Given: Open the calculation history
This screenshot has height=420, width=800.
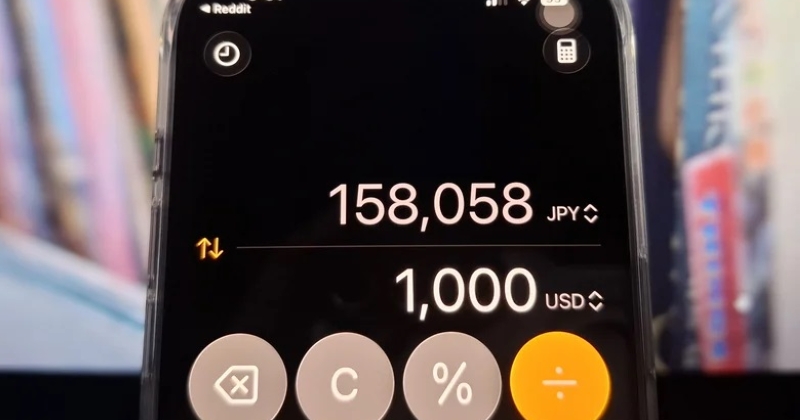Looking at the screenshot, I should [228, 53].
